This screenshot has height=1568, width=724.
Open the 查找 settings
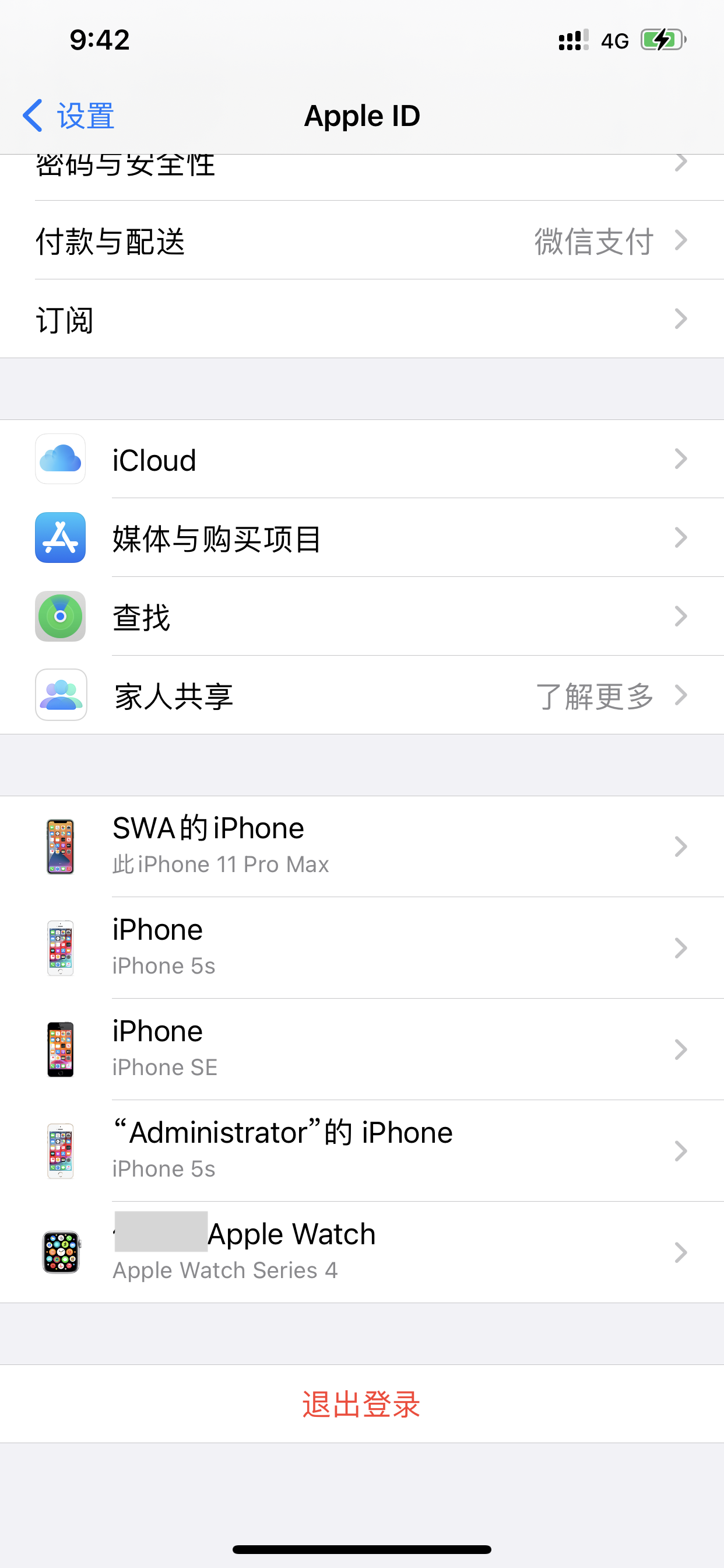pyautogui.click(x=362, y=617)
